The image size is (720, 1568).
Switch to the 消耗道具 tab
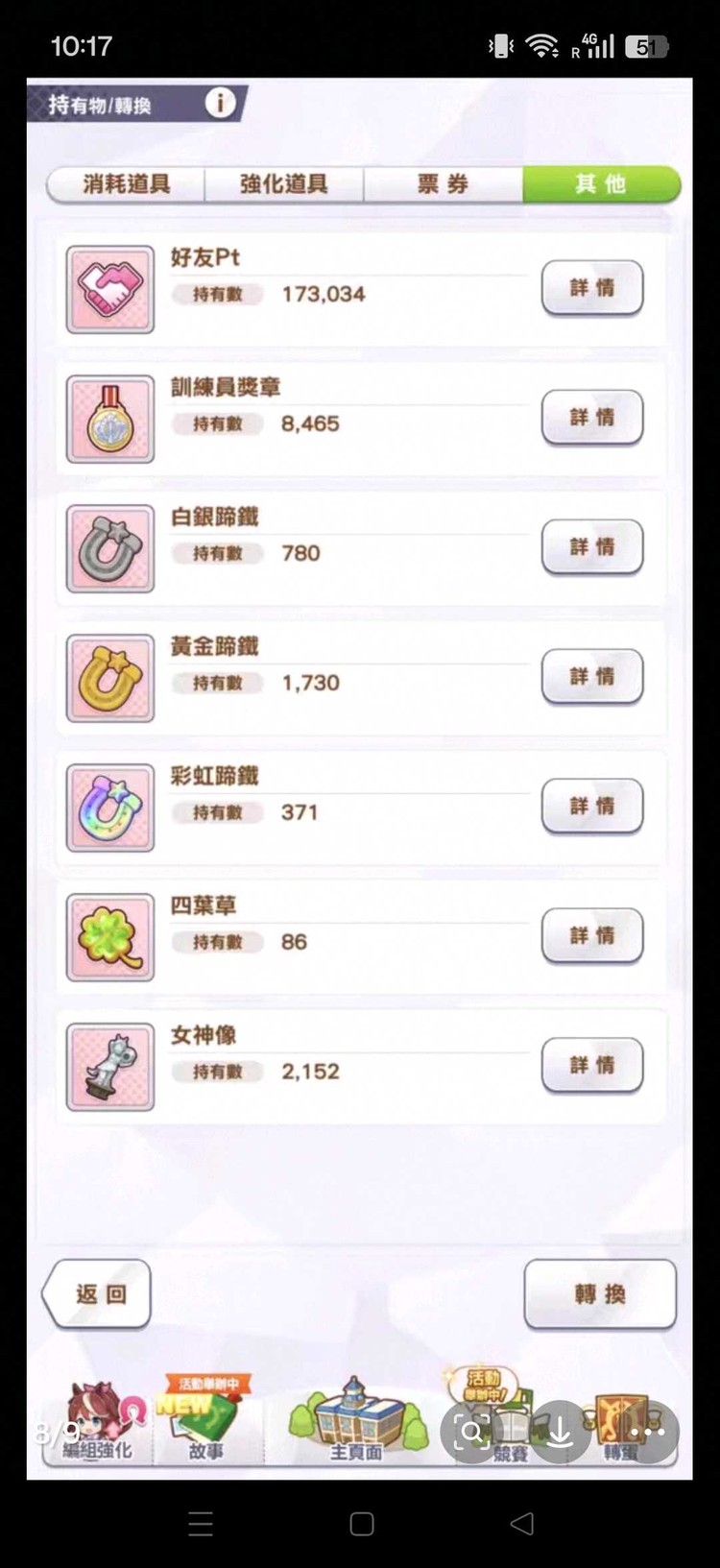pos(128,184)
